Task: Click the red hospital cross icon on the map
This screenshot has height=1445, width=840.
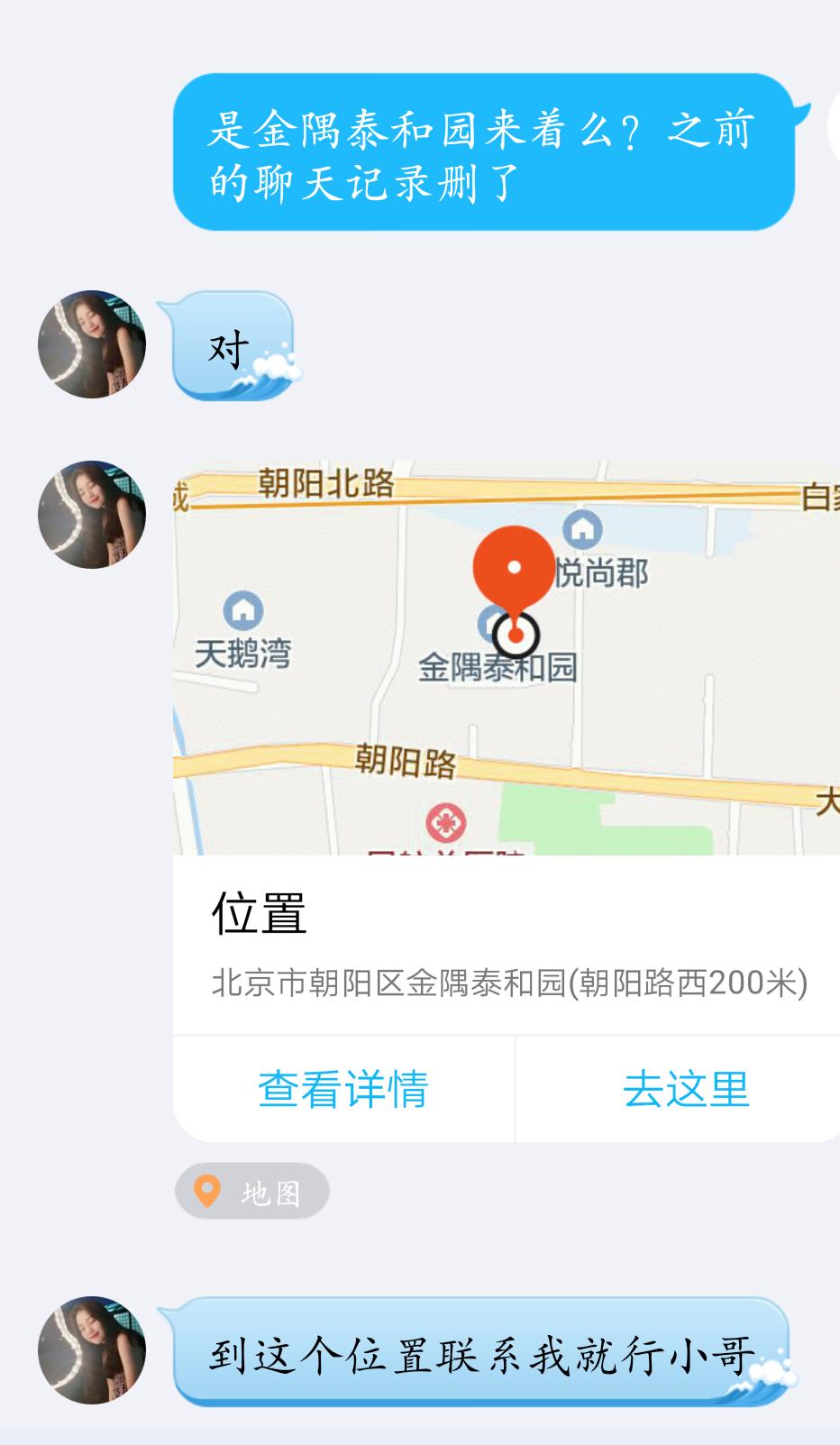Action: pos(448,822)
